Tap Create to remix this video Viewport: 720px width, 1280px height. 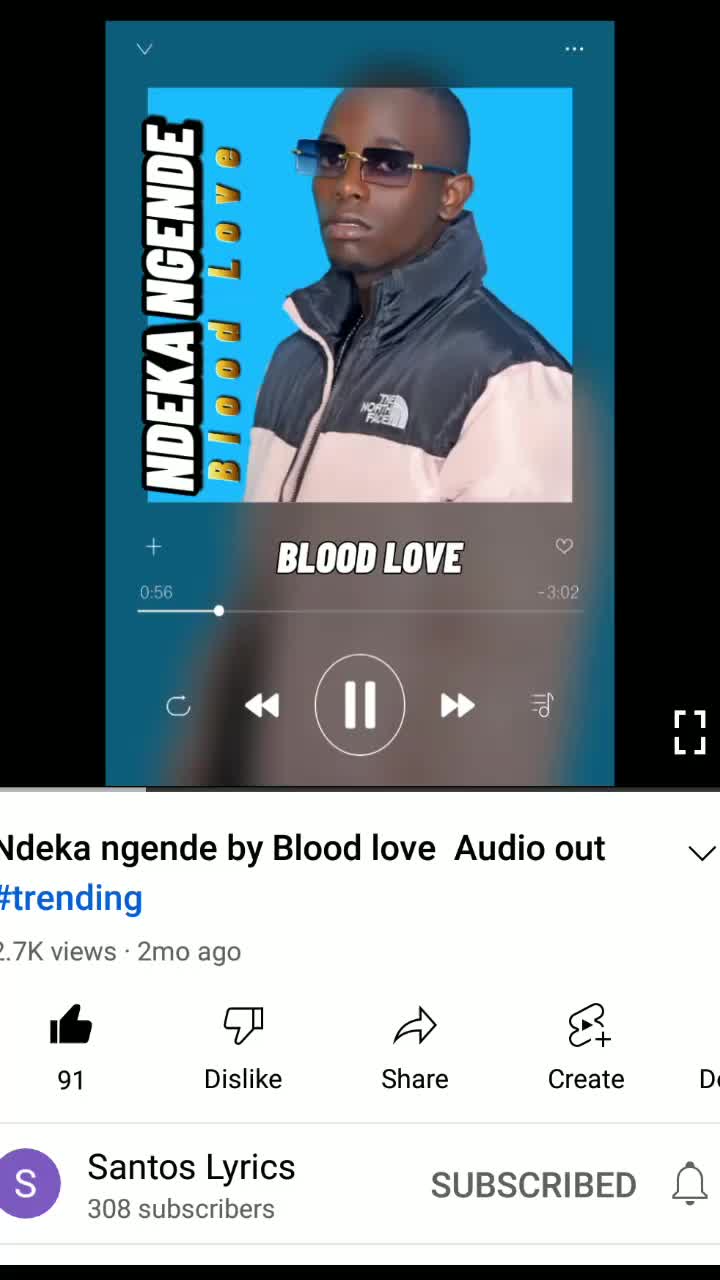(x=586, y=1050)
